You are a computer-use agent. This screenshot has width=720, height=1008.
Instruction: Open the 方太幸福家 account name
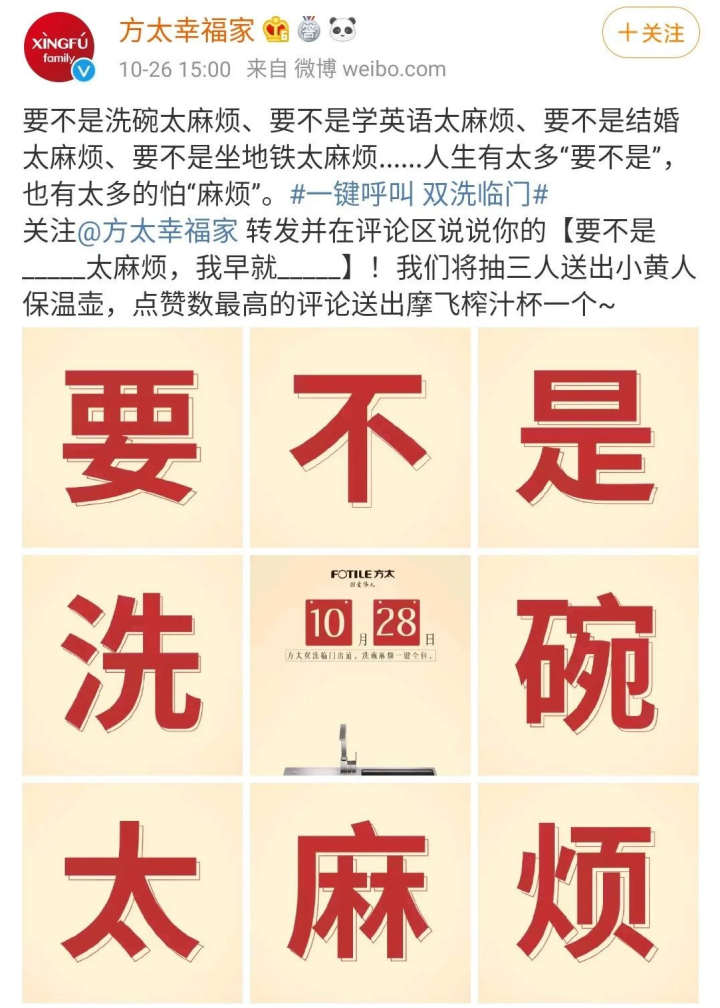[x=187, y=31]
